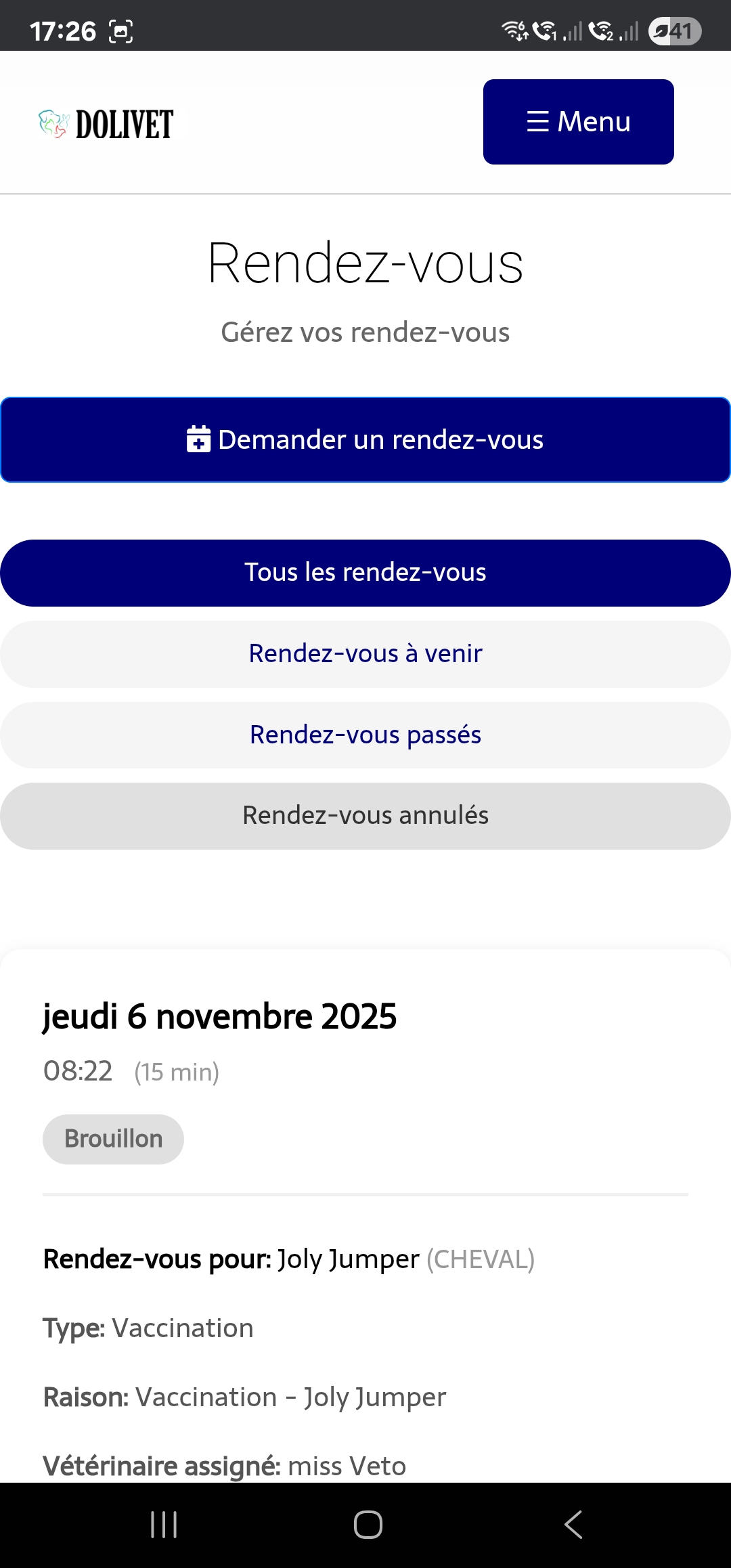731x1568 pixels.
Task: Tap the calendar-plus icon in the request button
Action: click(x=198, y=439)
